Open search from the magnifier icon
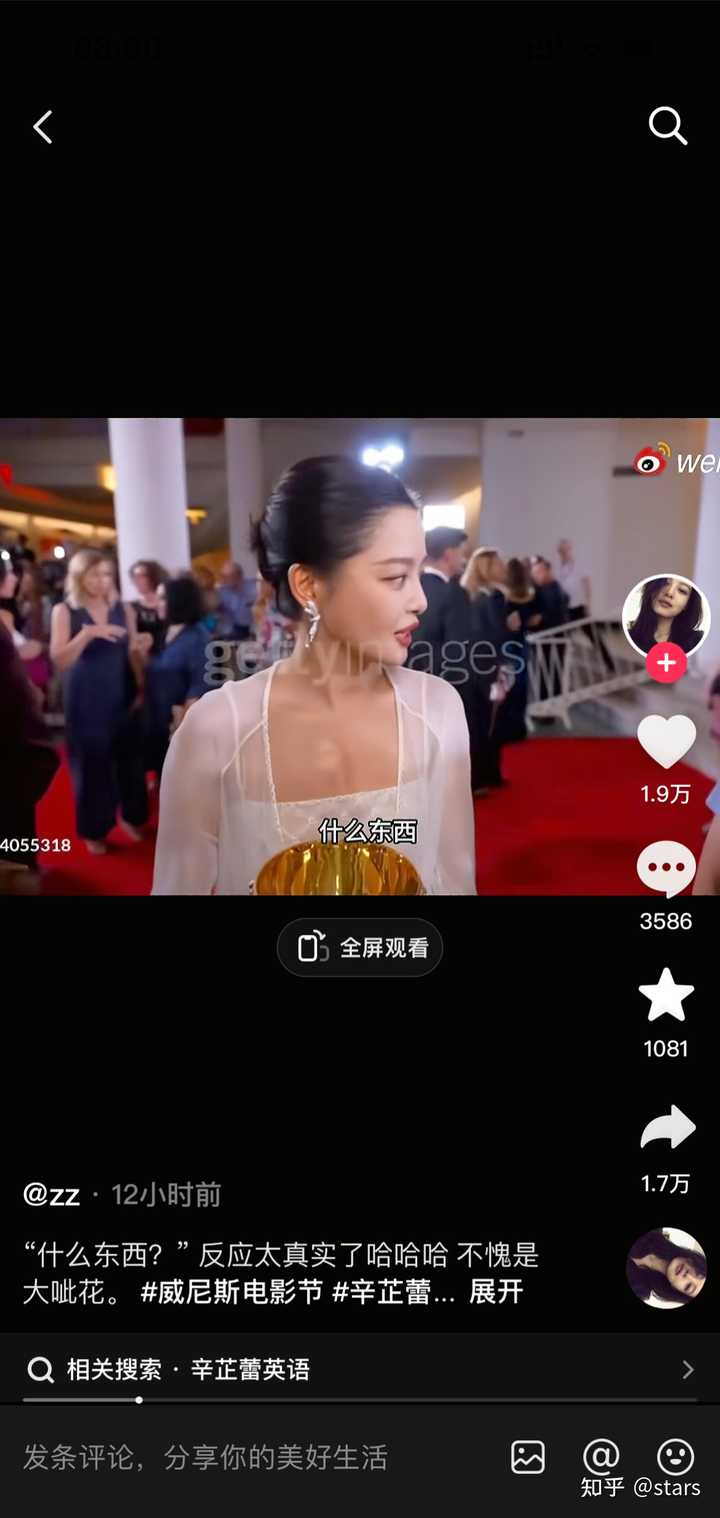 [667, 127]
